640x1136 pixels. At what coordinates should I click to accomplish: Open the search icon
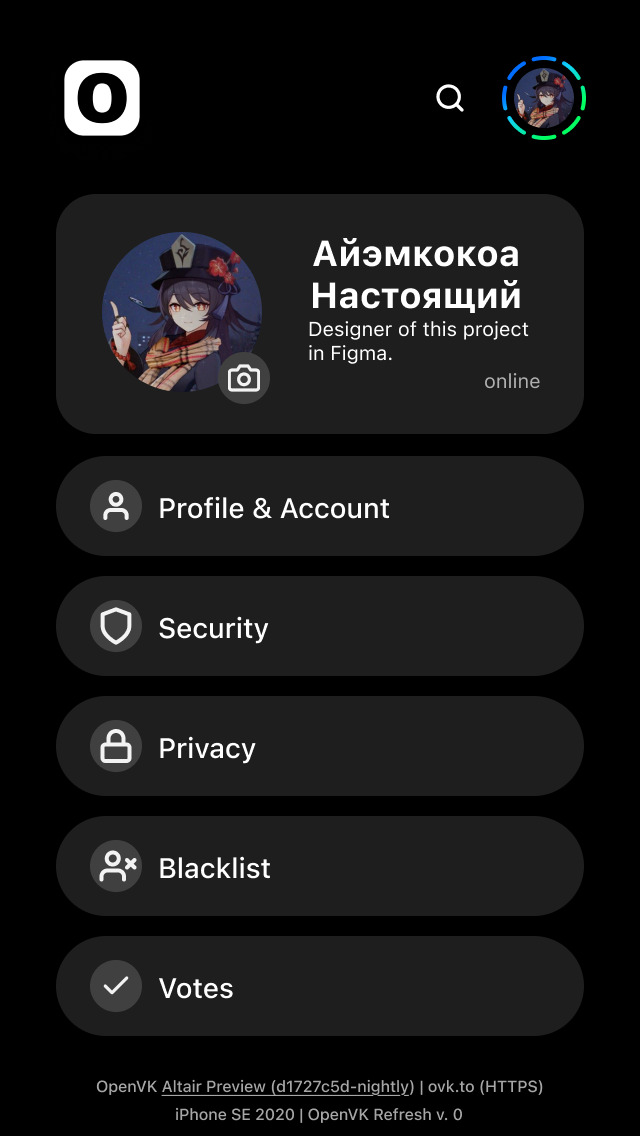pyautogui.click(x=450, y=98)
